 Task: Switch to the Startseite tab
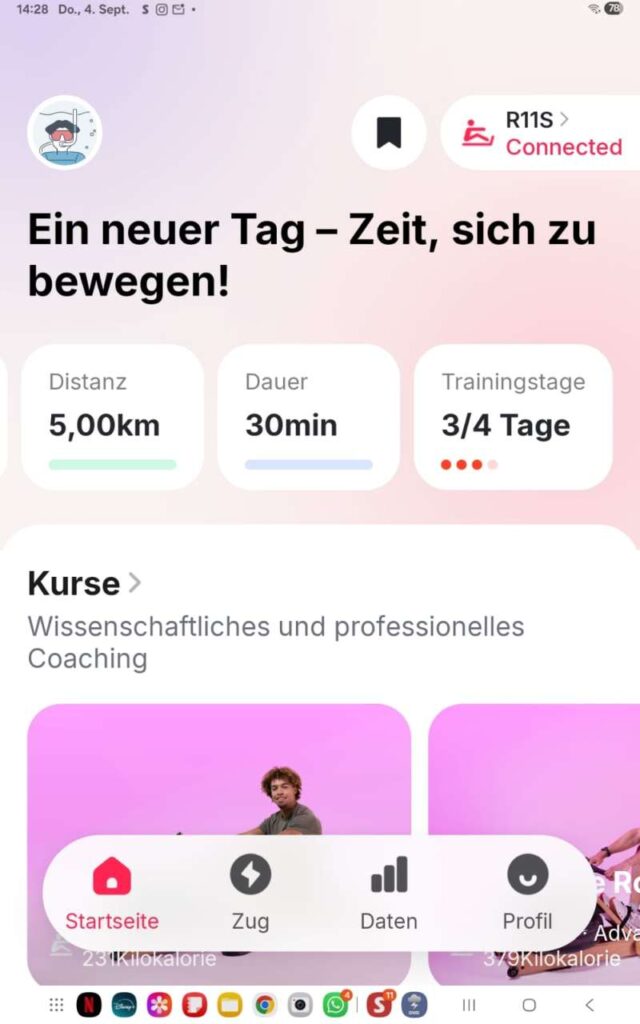112,893
